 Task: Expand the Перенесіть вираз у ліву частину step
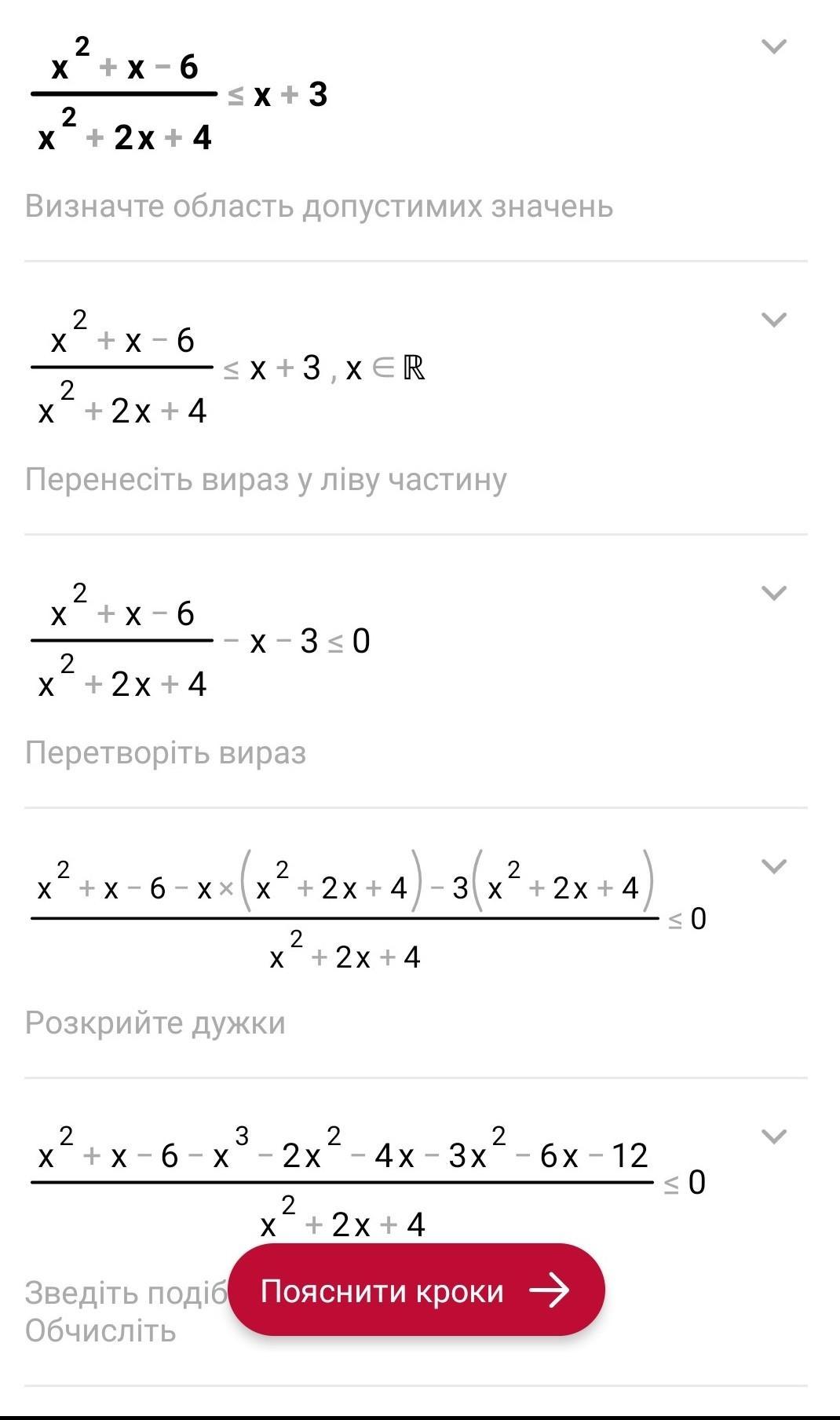click(x=774, y=320)
